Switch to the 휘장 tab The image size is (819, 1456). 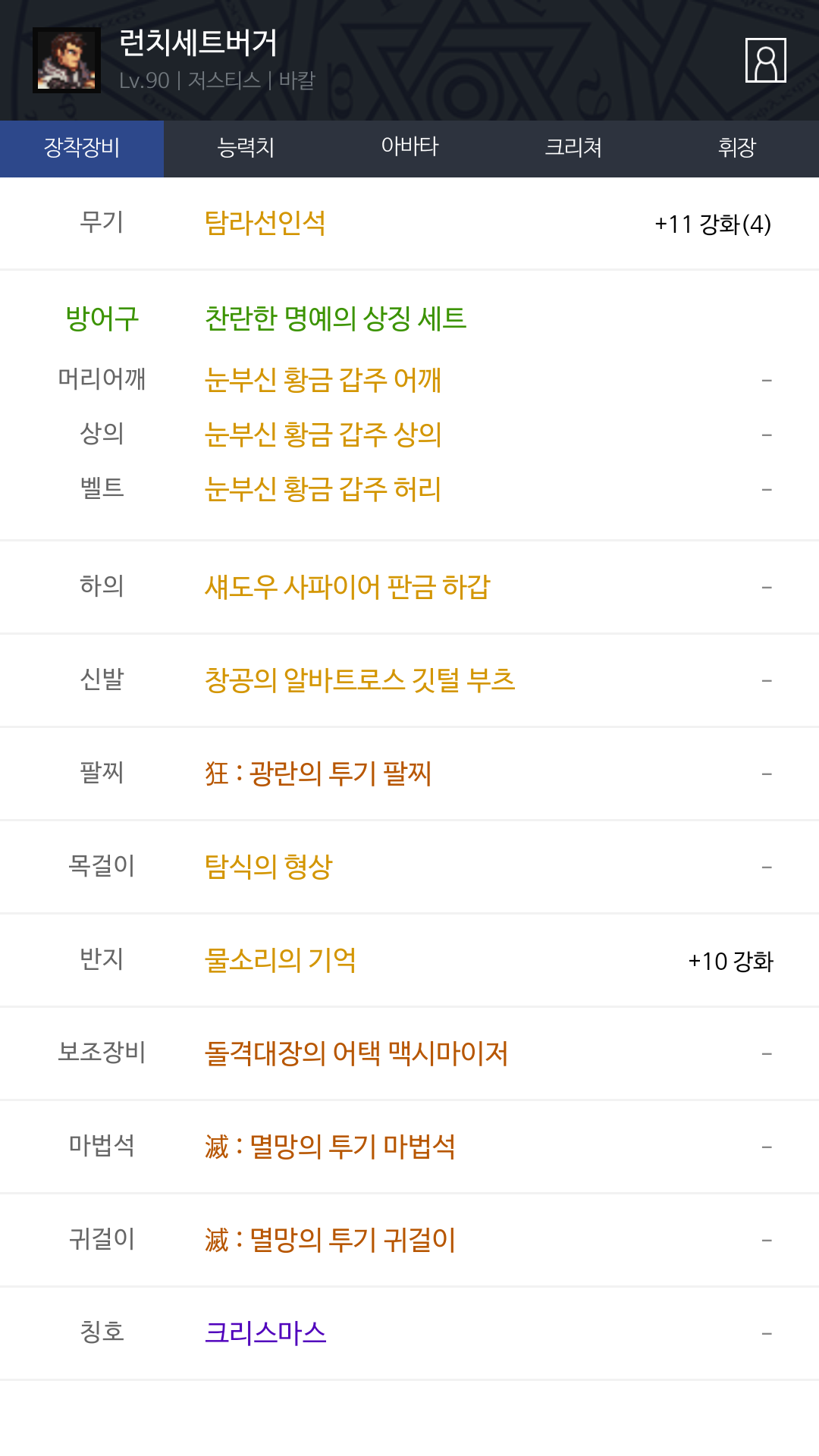pyautogui.click(x=737, y=149)
